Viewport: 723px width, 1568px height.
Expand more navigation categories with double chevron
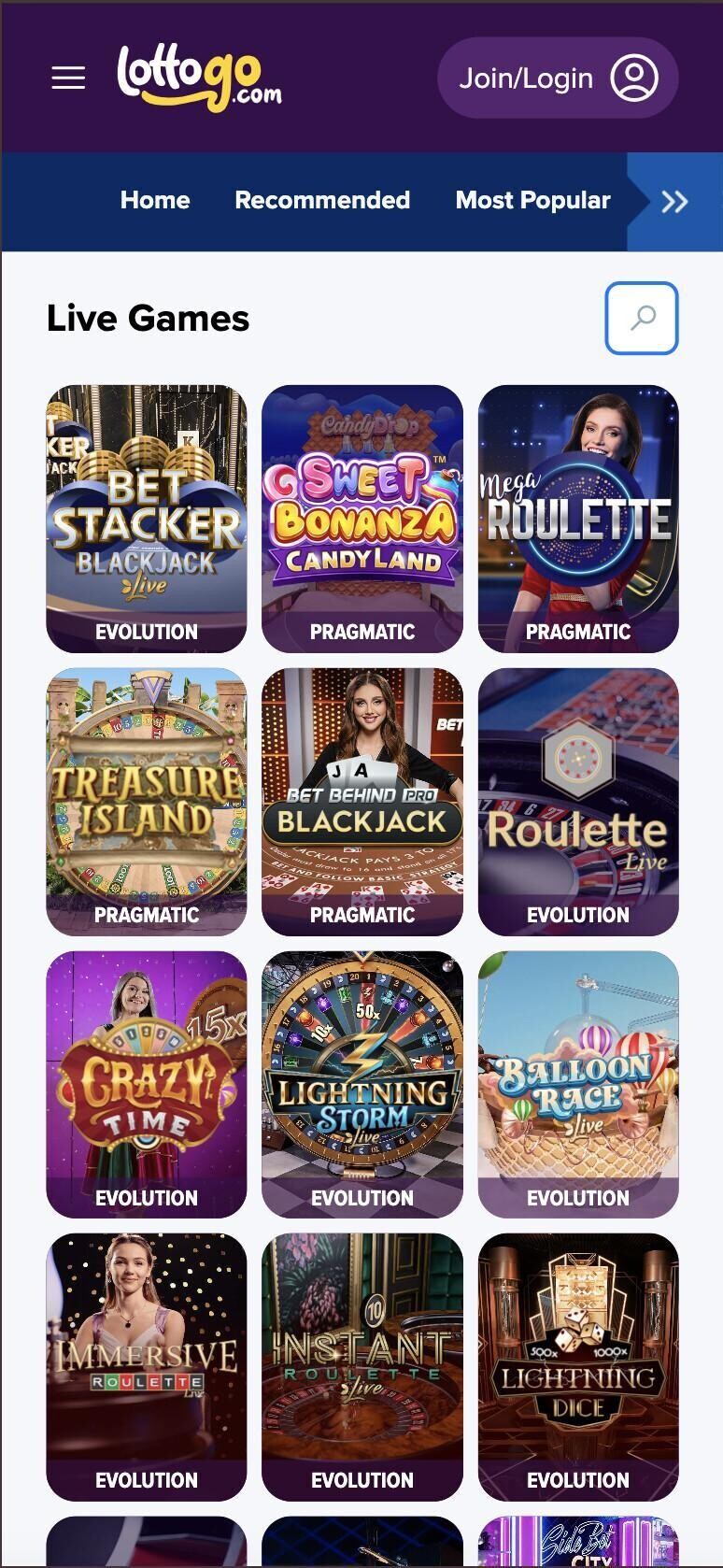pos(673,201)
